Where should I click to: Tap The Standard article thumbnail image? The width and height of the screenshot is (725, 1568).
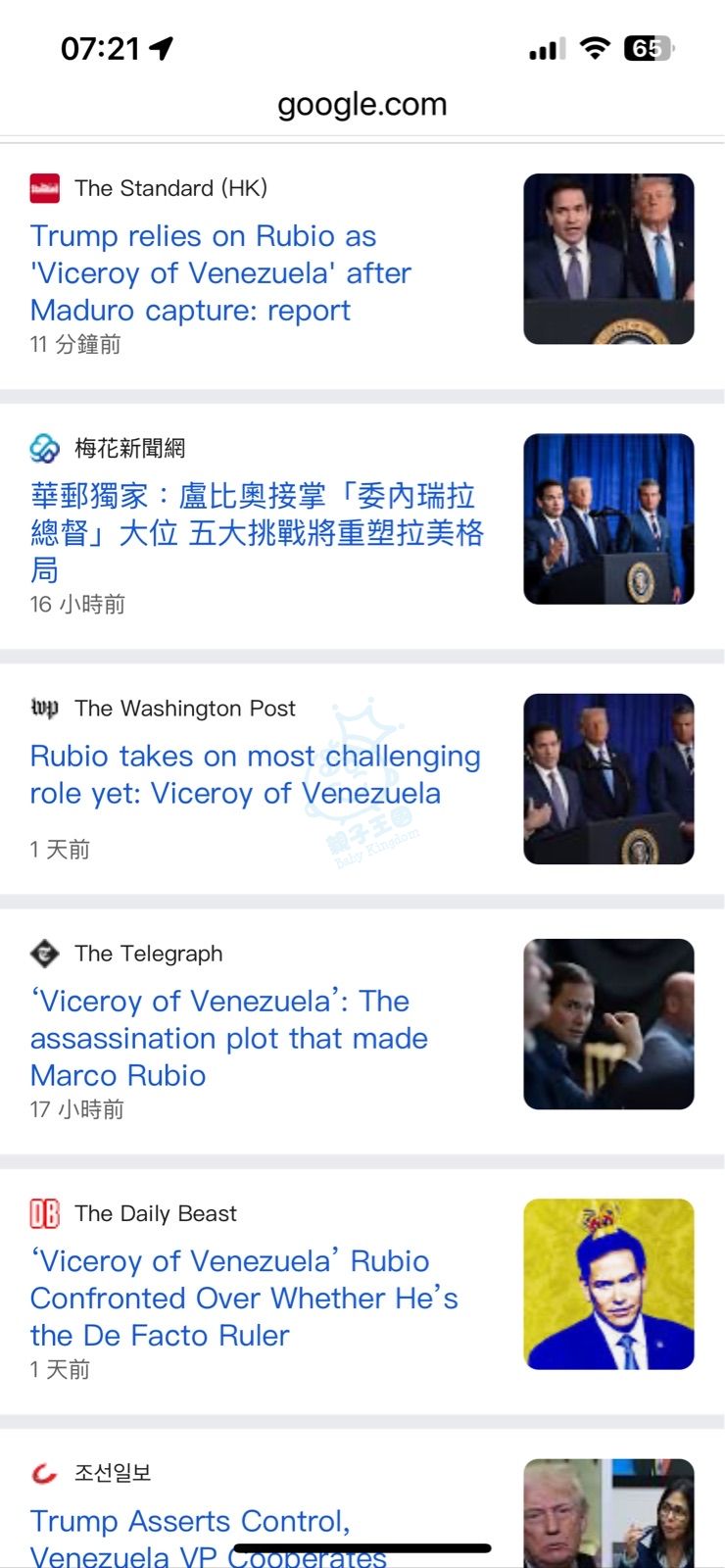point(608,259)
